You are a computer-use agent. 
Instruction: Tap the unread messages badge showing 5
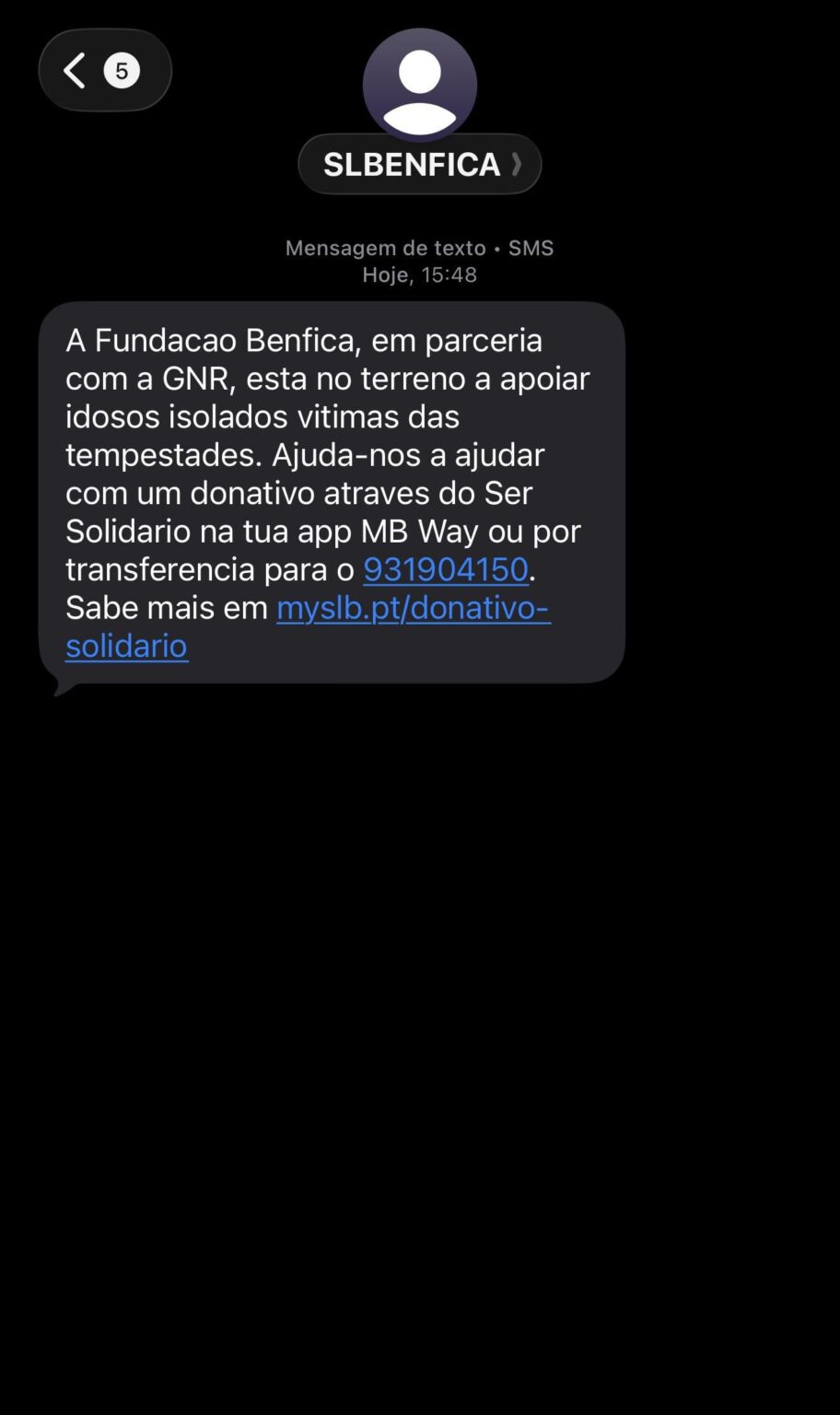pos(121,69)
